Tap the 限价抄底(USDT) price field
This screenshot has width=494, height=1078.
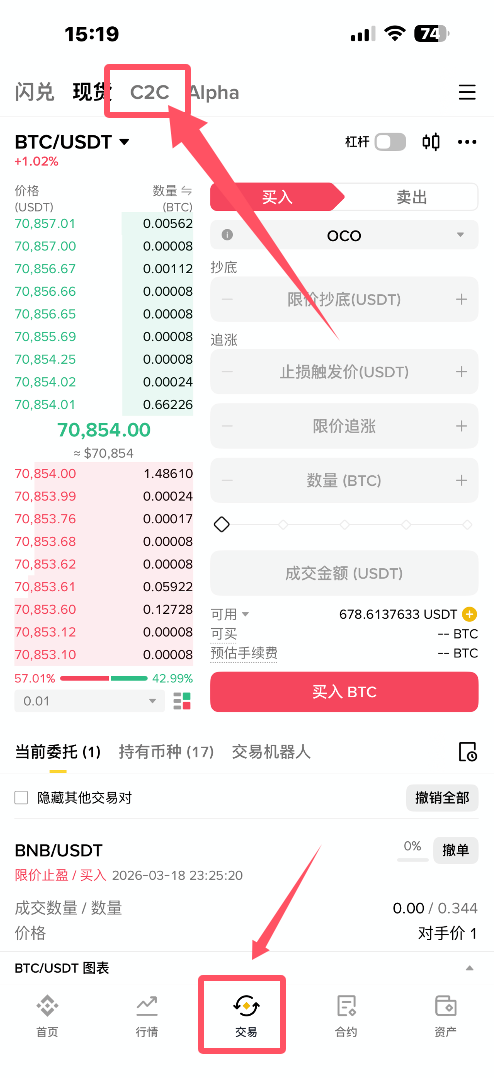point(344,299)
